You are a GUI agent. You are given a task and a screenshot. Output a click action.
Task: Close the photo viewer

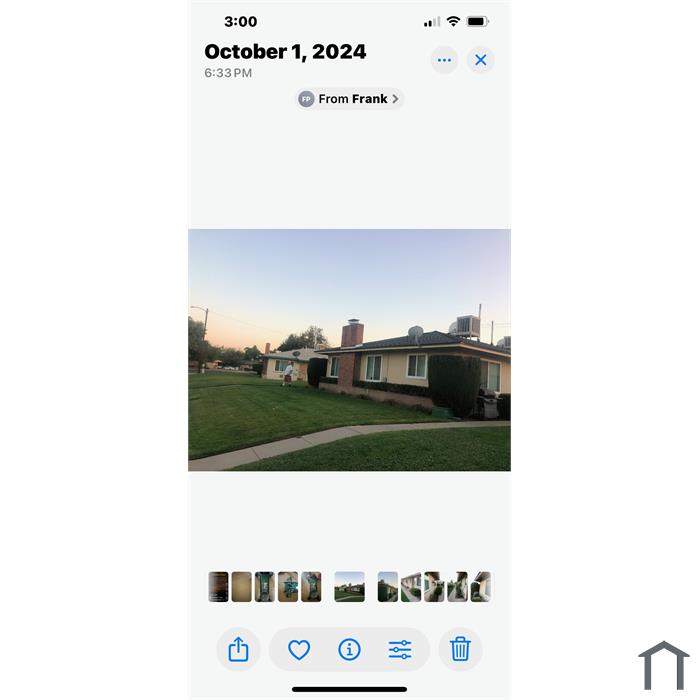tap(481, 60)
